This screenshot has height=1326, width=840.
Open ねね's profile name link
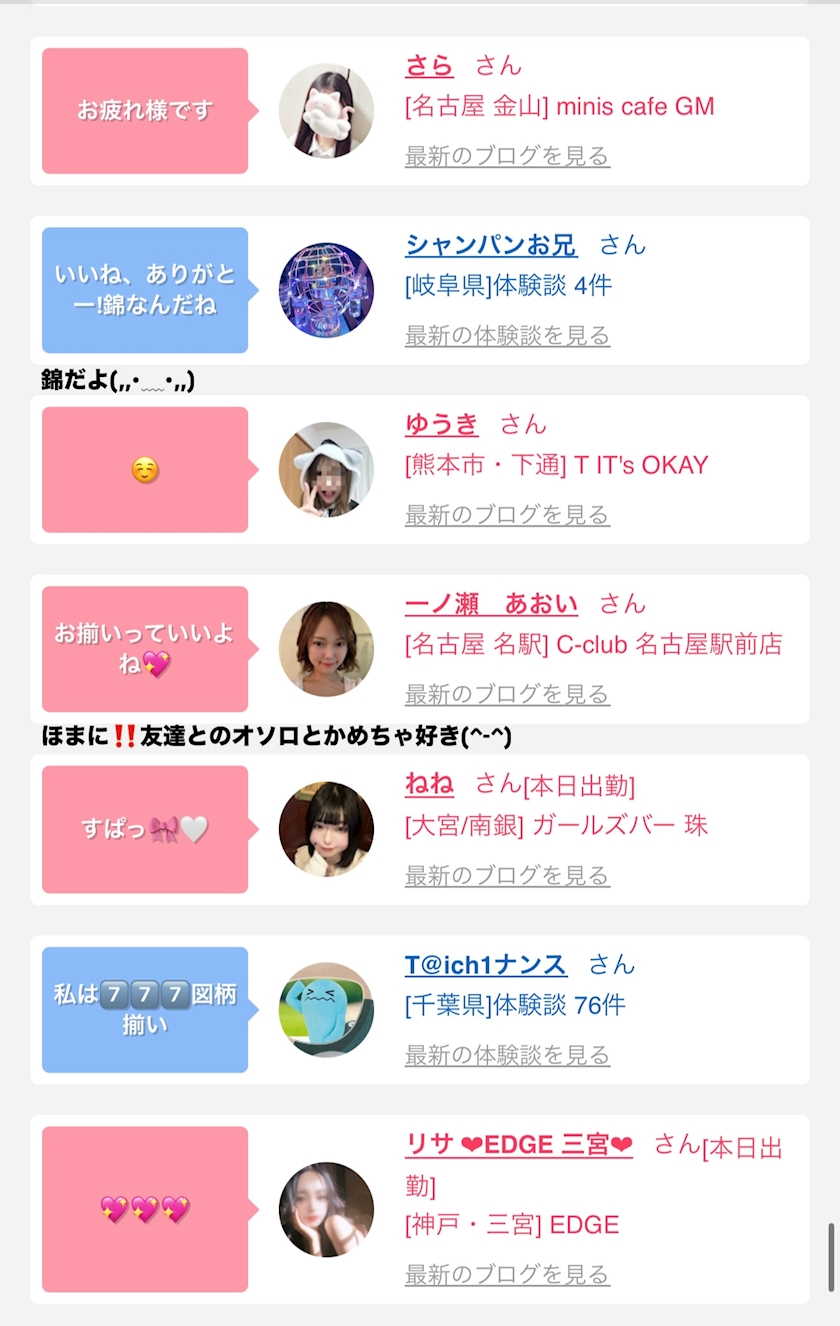[x=429, y=784]
